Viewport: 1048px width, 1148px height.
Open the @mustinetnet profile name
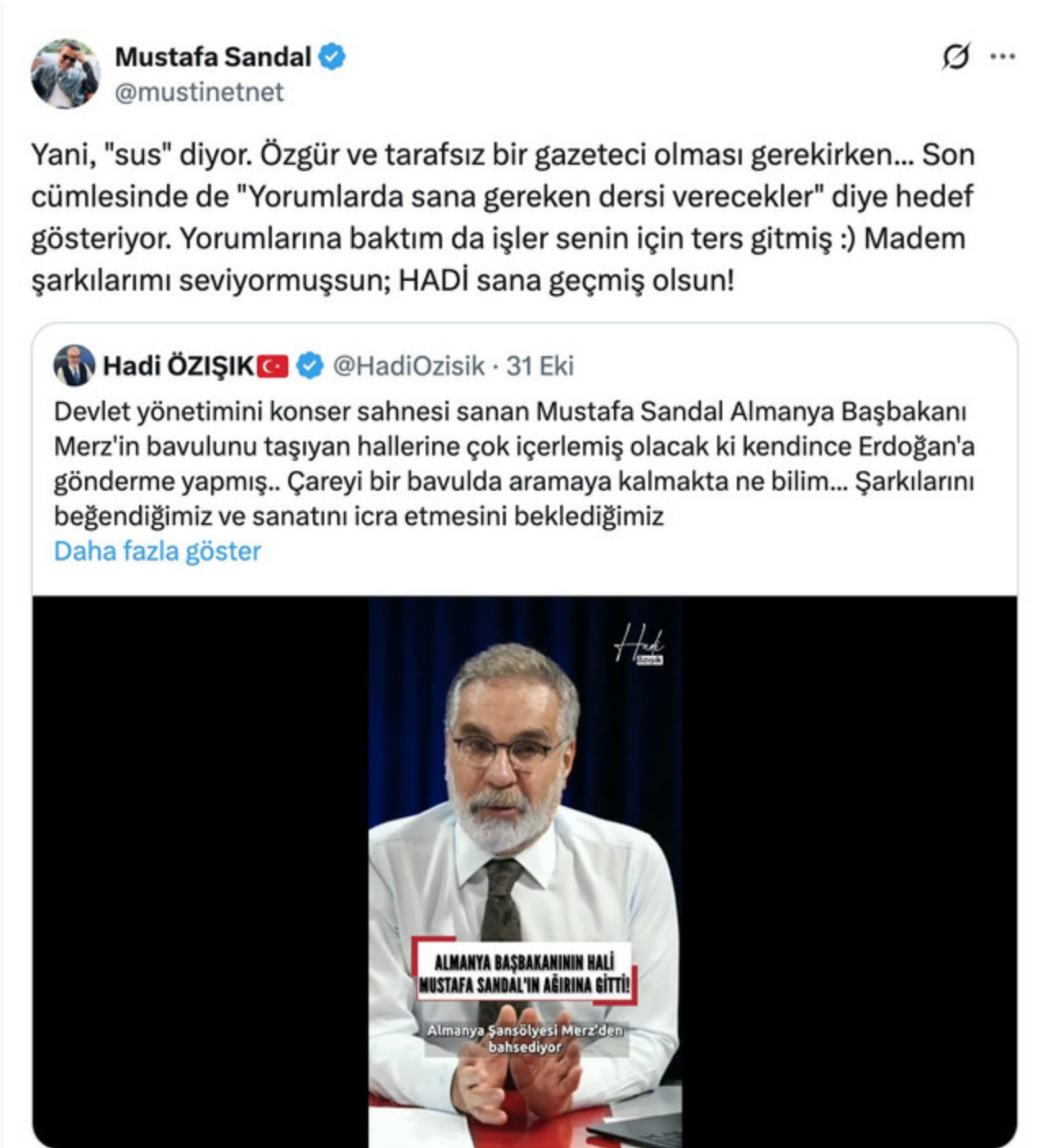[199, 92]
